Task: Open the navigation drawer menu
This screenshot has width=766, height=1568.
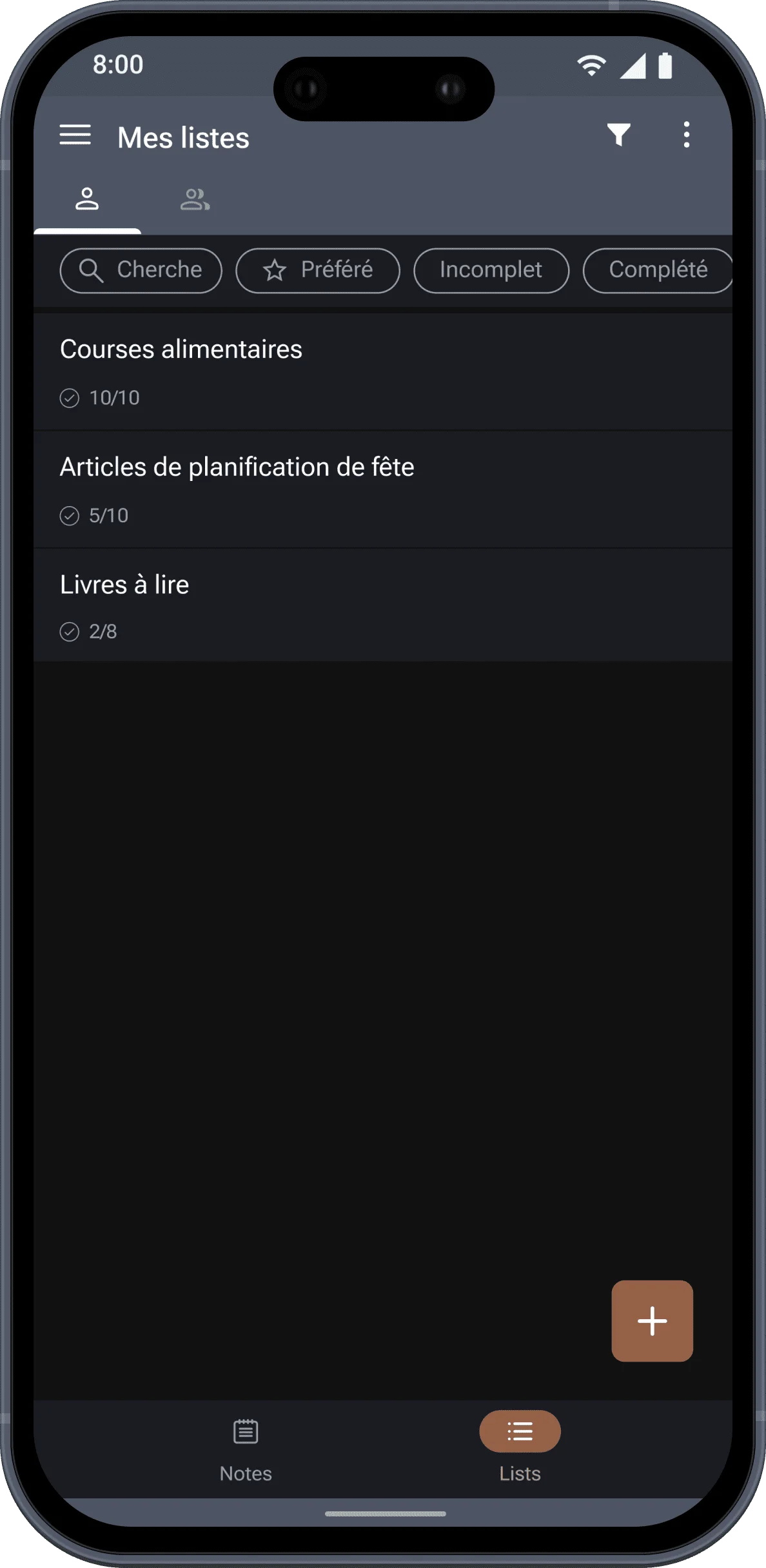Action: [x=75, y=135]
